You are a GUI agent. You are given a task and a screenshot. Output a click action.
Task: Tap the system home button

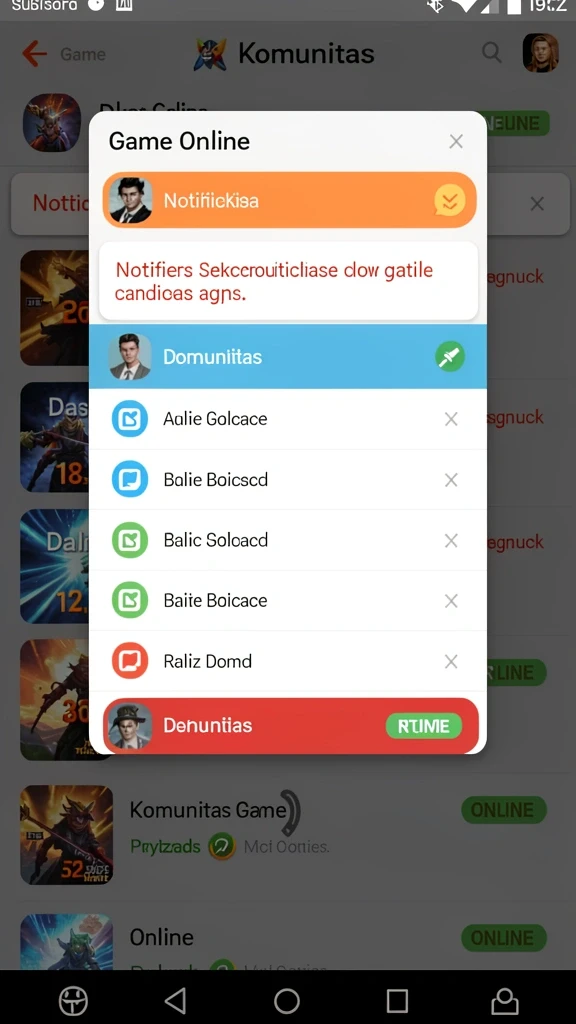pos(287,1000)
